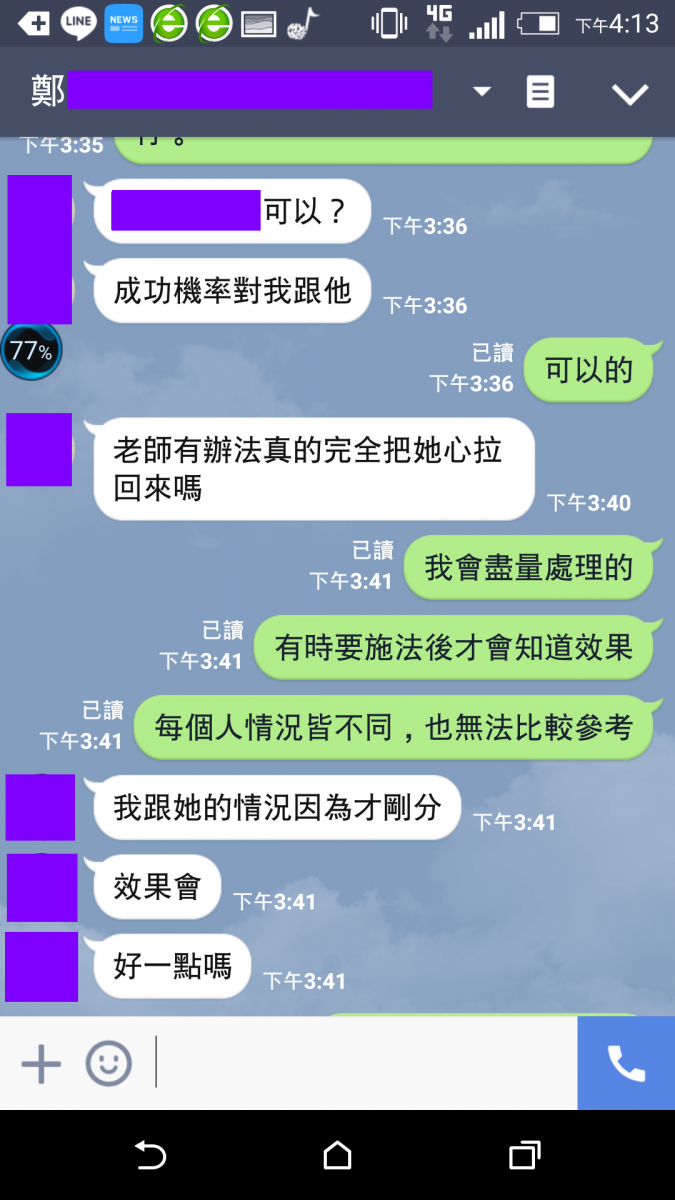Tap the plus attachment button
Viewport: 675px width, 1200px height.
(x=41, y=1063)
